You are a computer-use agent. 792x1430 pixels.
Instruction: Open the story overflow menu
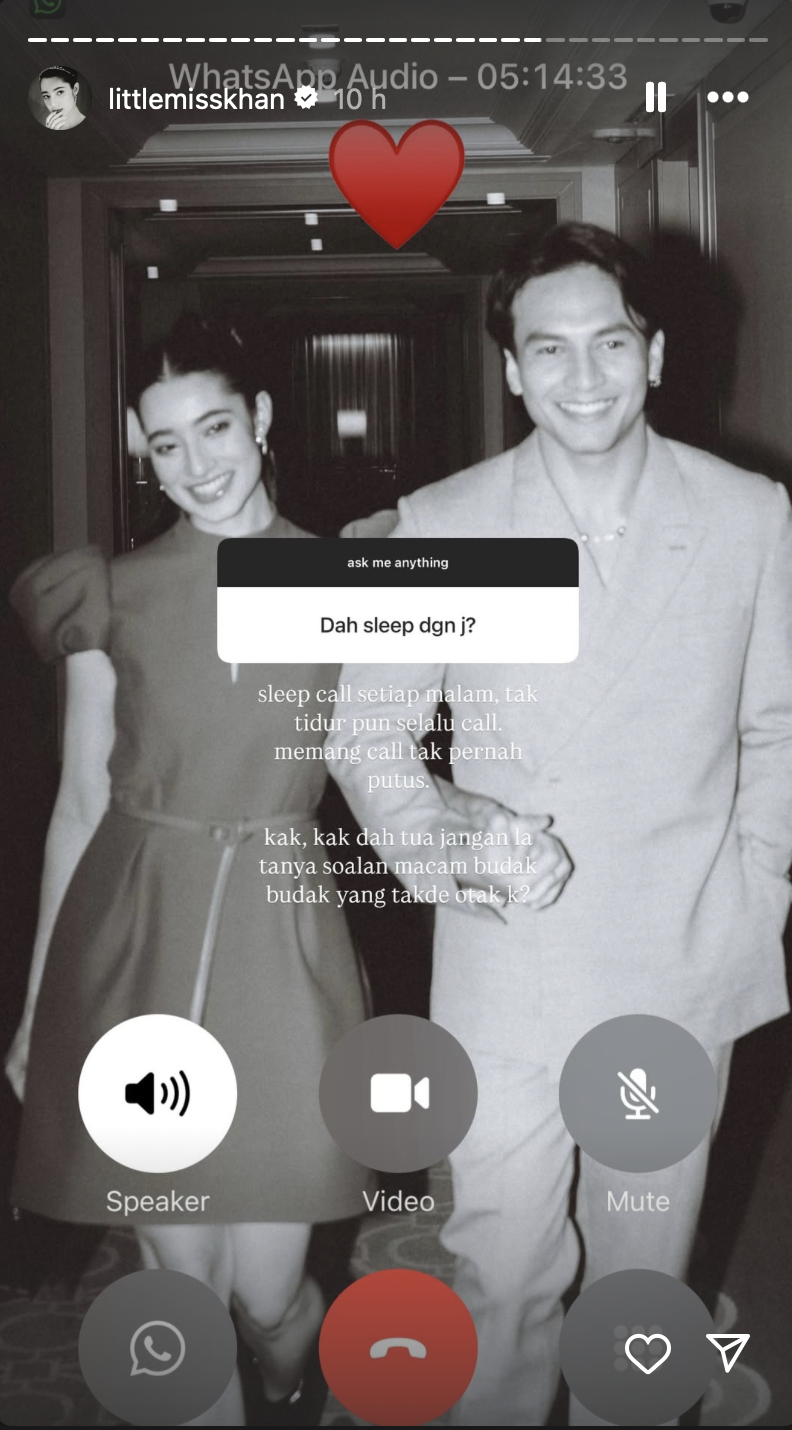point(727,97)
